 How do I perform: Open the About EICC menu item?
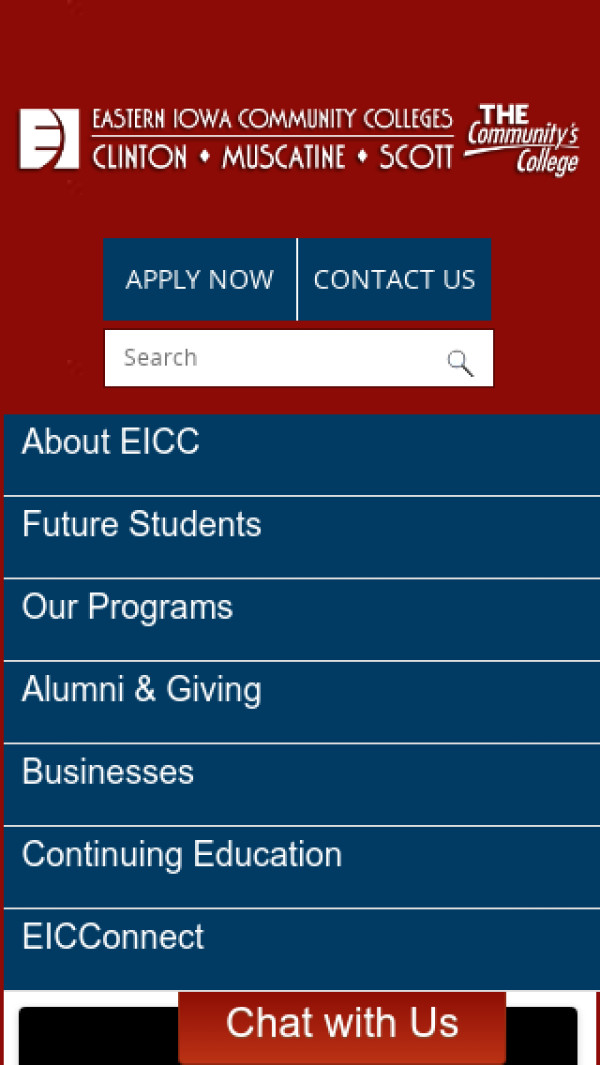coord(111,442)
